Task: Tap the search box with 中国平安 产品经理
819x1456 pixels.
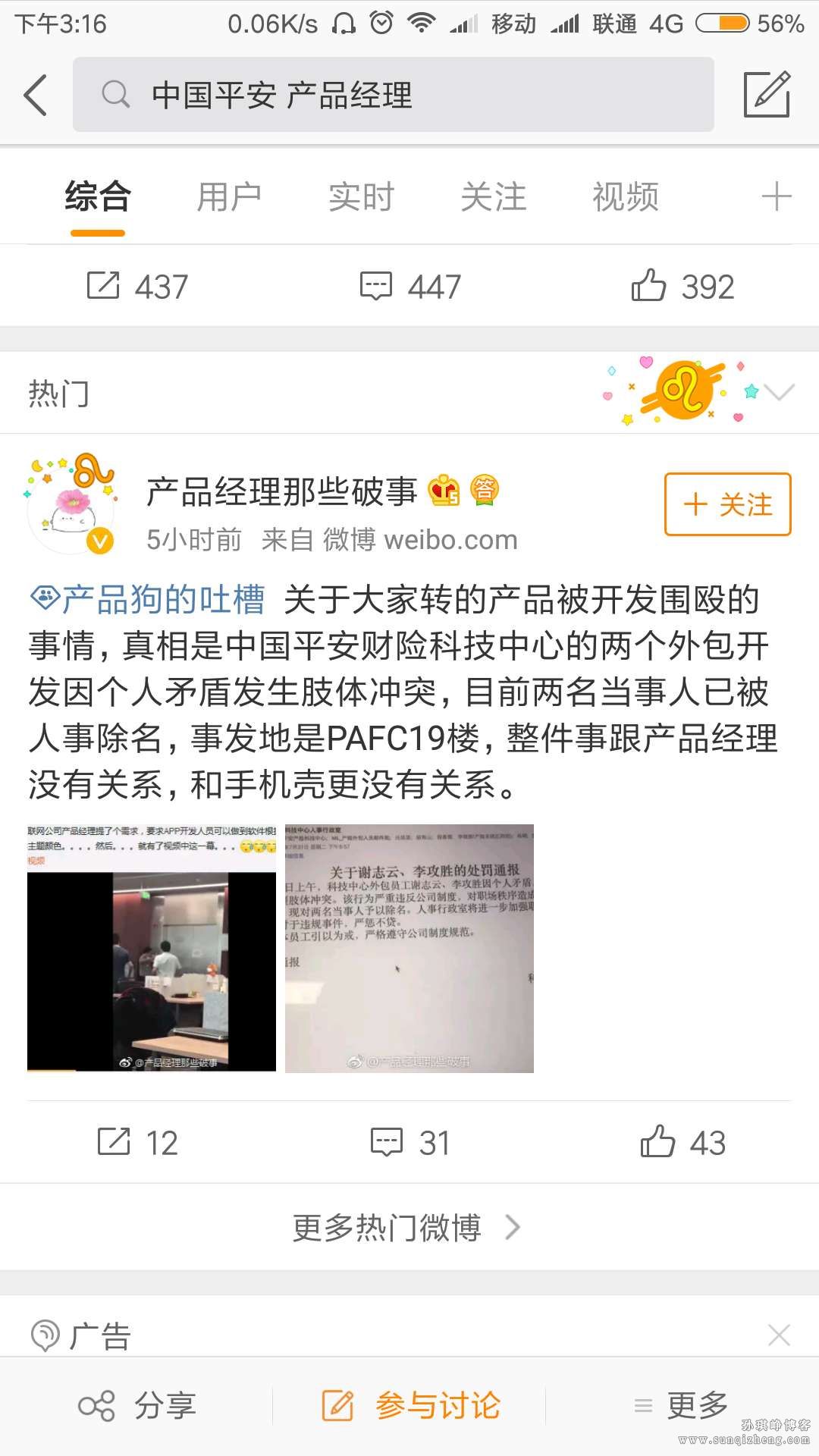Action: pyautogui.click(x=393, y=95)
